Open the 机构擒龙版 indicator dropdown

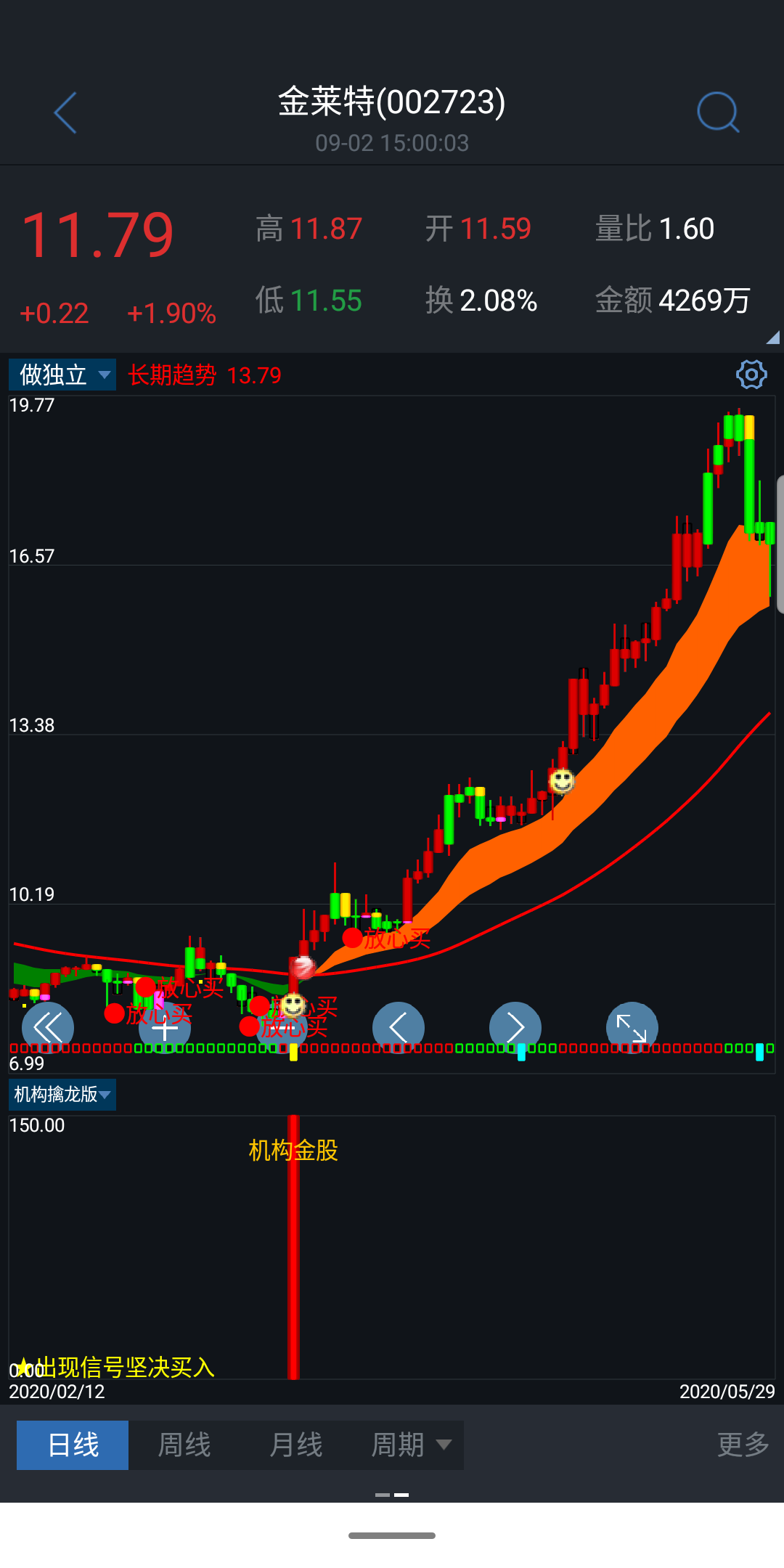tap(62, 1094)
